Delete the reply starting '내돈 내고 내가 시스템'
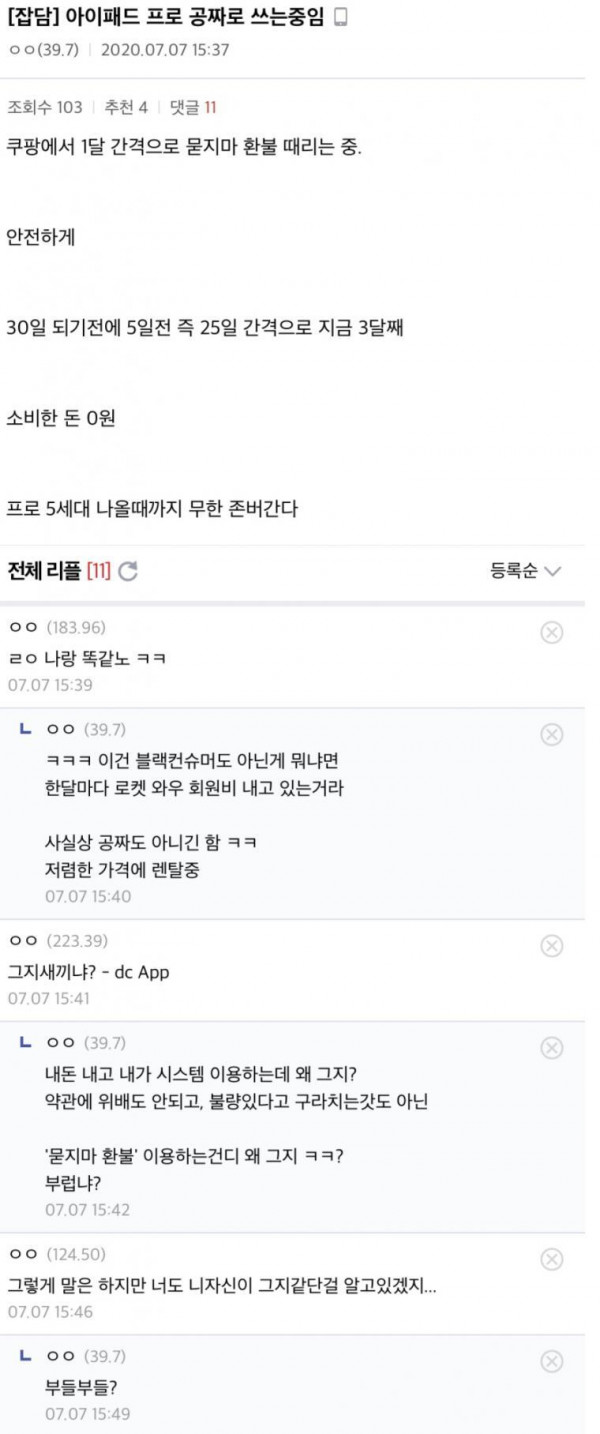Viewport: 600px width, 1434px height. coord(551,1047)
